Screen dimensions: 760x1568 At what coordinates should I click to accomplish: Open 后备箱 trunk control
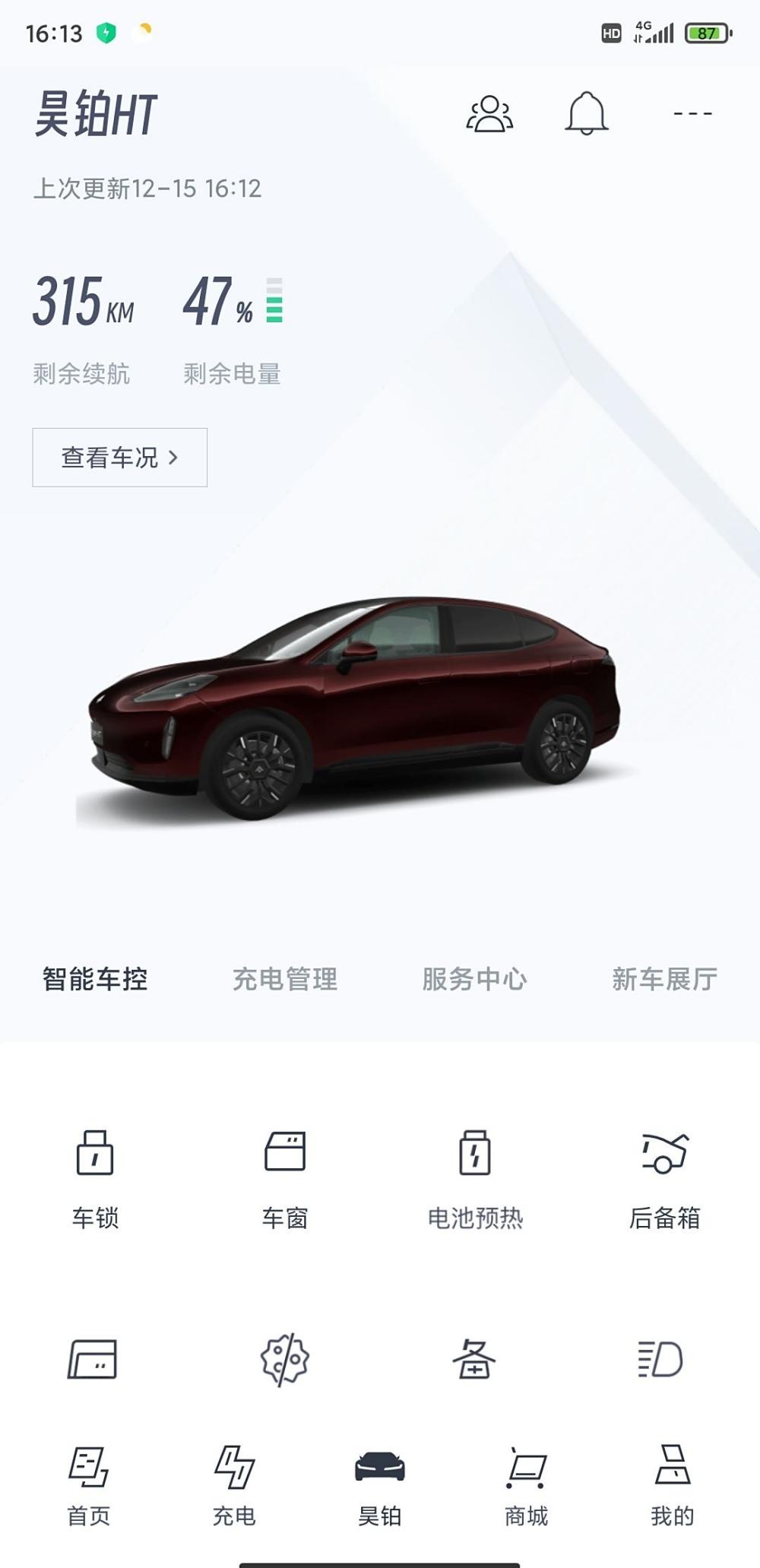tap(665, 1179)
